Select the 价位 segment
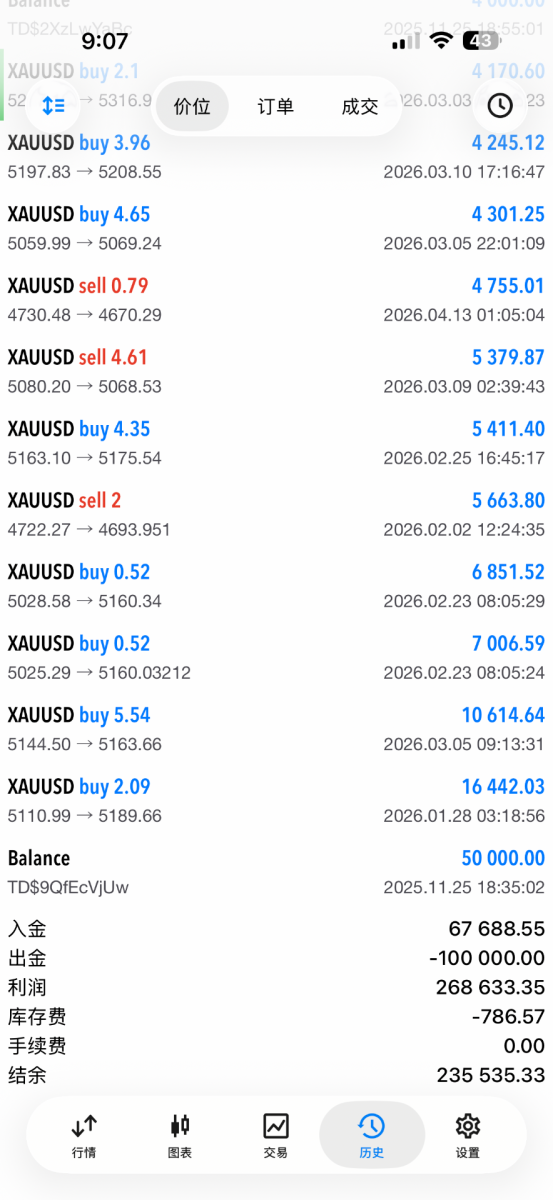The height and width of the screenshot is (1200, 553). (192, 106)
